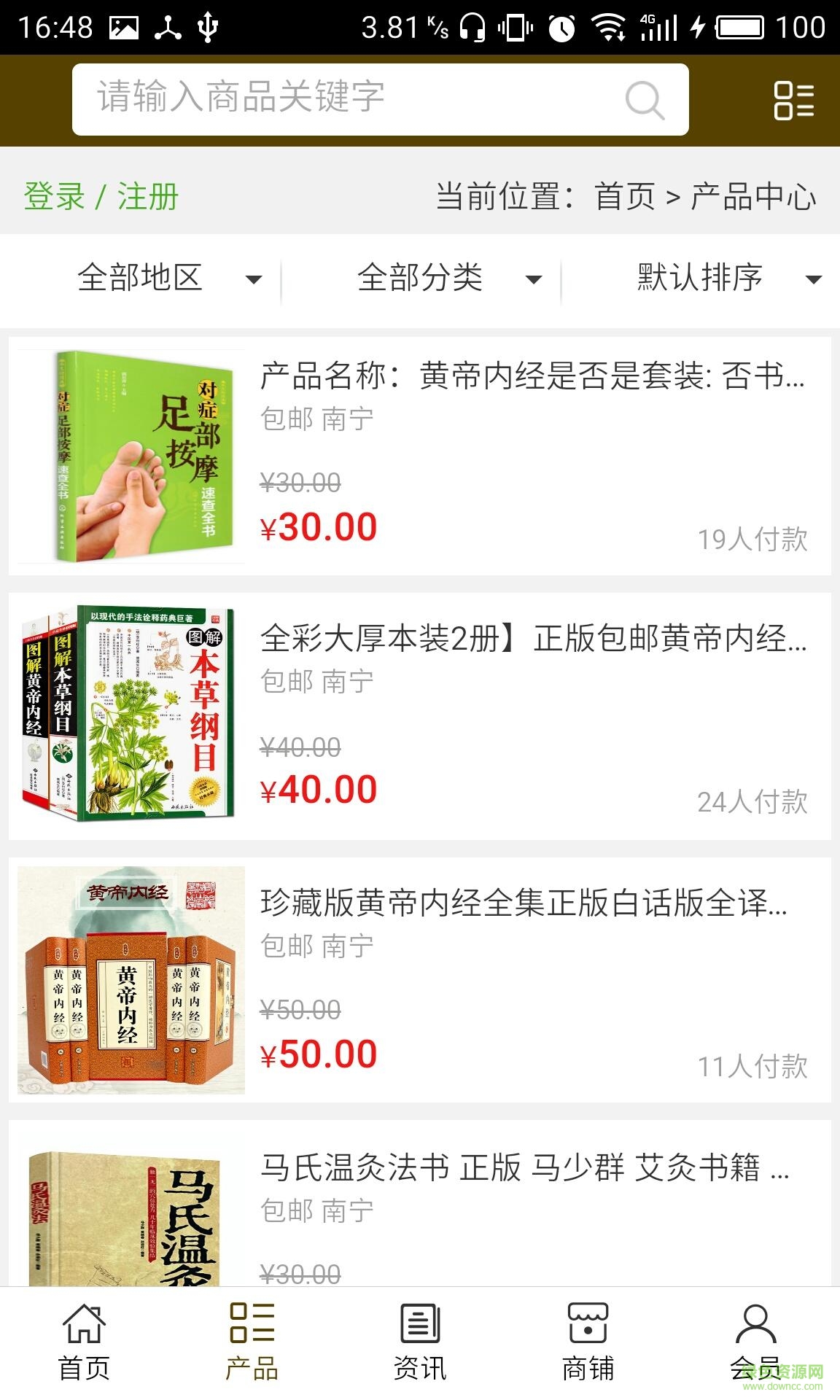Go back to 首页 via breadcrumb
Screen dimensions: 840x1400
coord(625,197)
